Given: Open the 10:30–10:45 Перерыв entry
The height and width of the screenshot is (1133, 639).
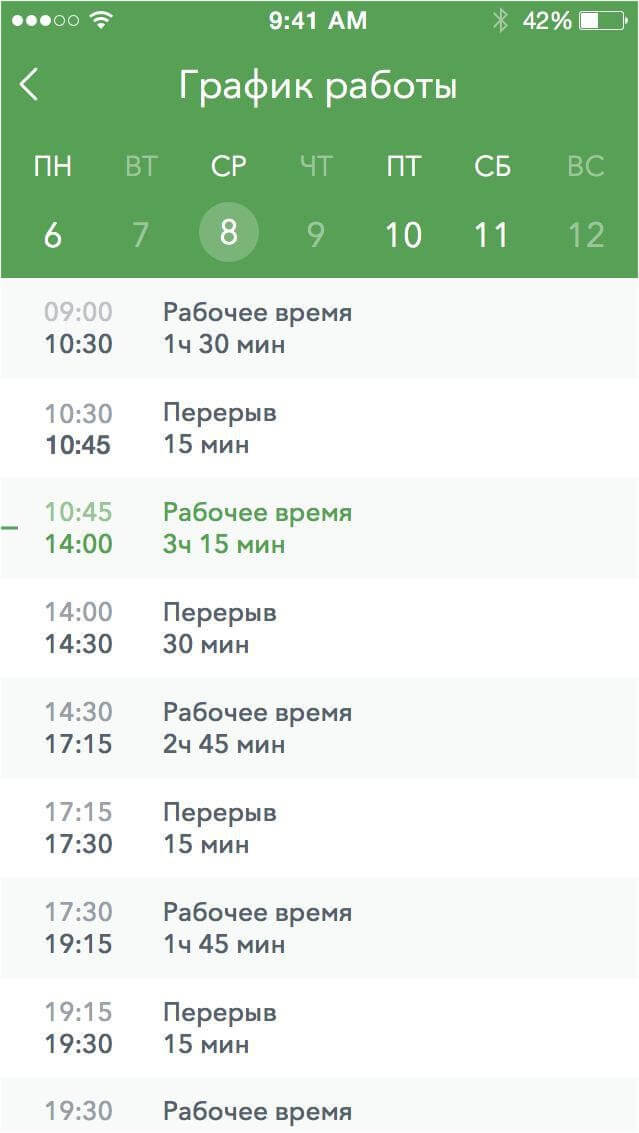Looking at the screenshot, I should pos(320,428).
